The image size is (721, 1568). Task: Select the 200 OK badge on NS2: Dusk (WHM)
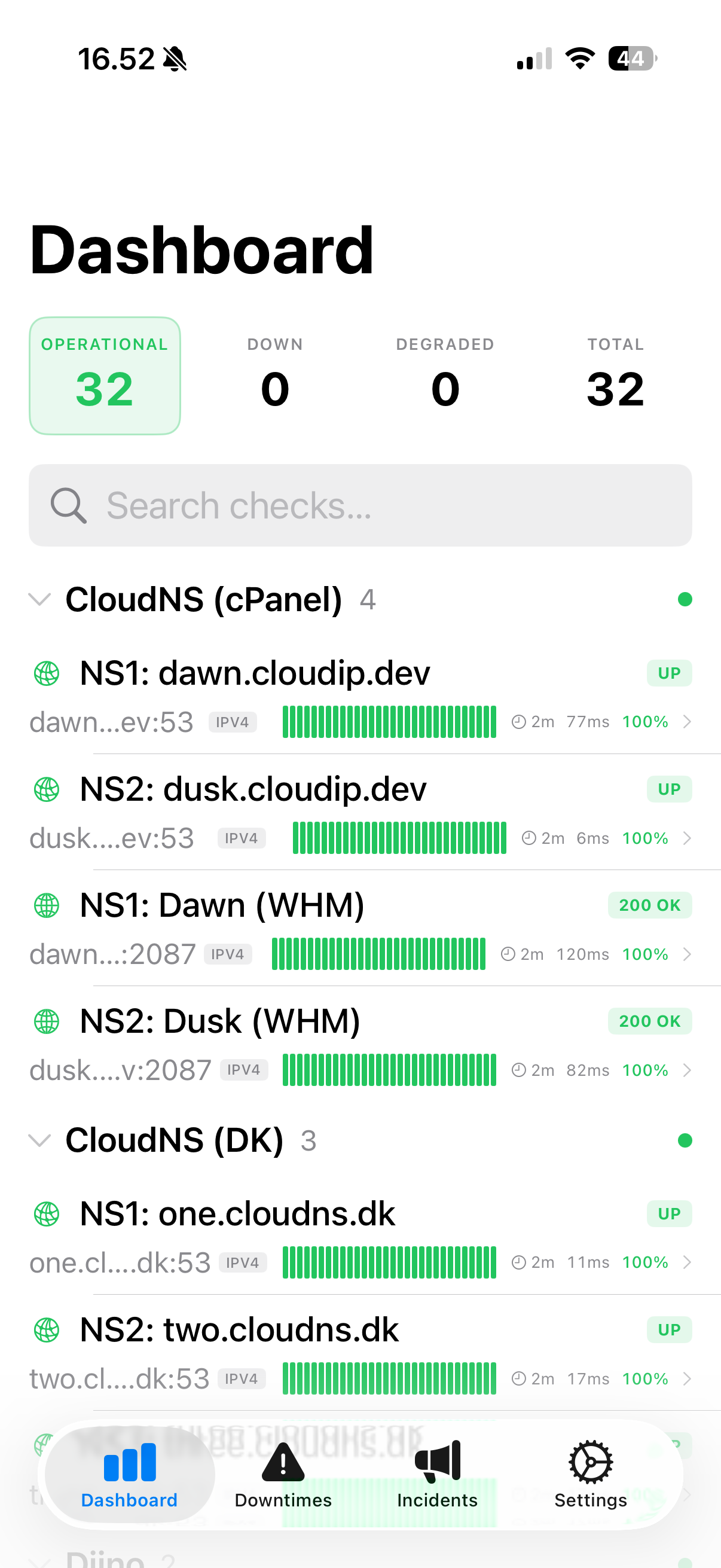tap(650, 1021)
